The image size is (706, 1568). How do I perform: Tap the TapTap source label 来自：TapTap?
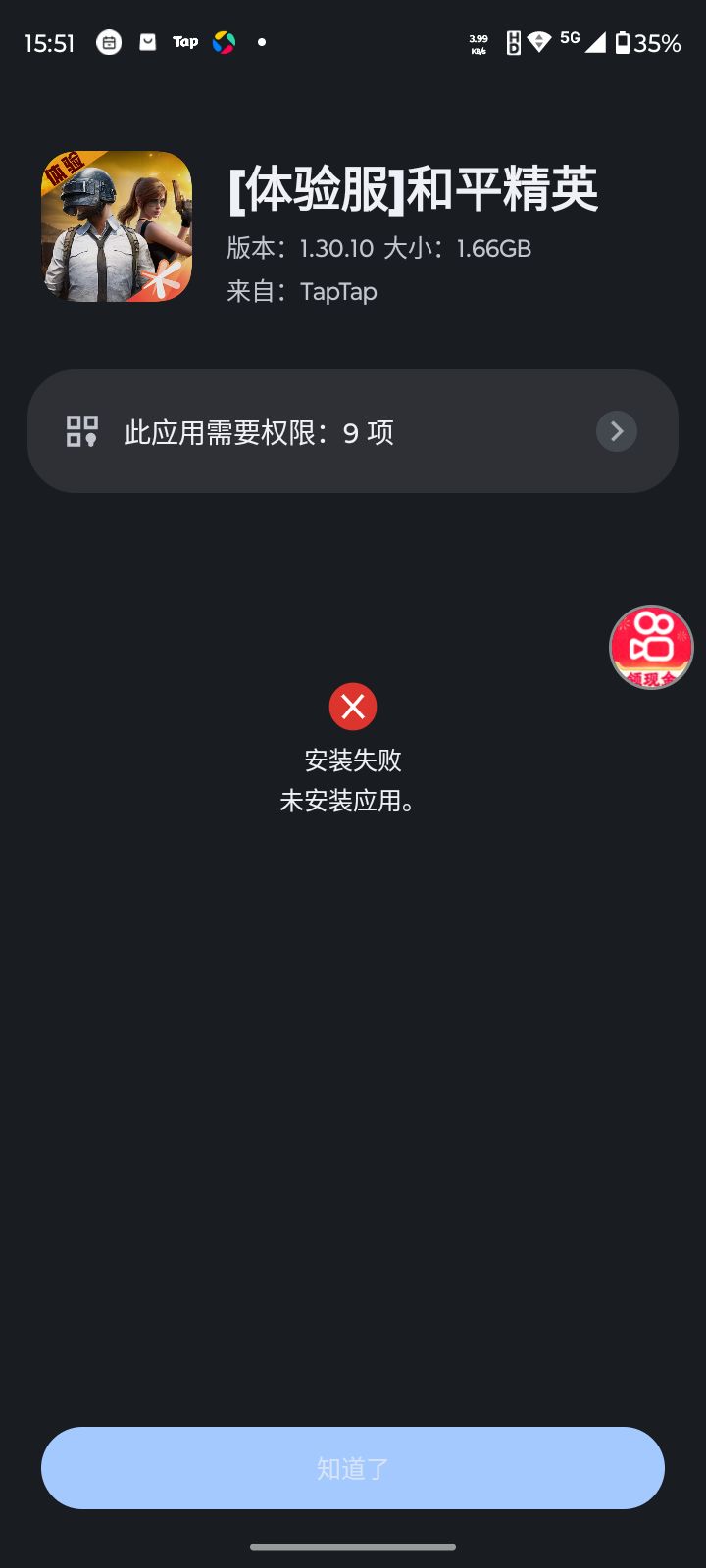point(300,291)
